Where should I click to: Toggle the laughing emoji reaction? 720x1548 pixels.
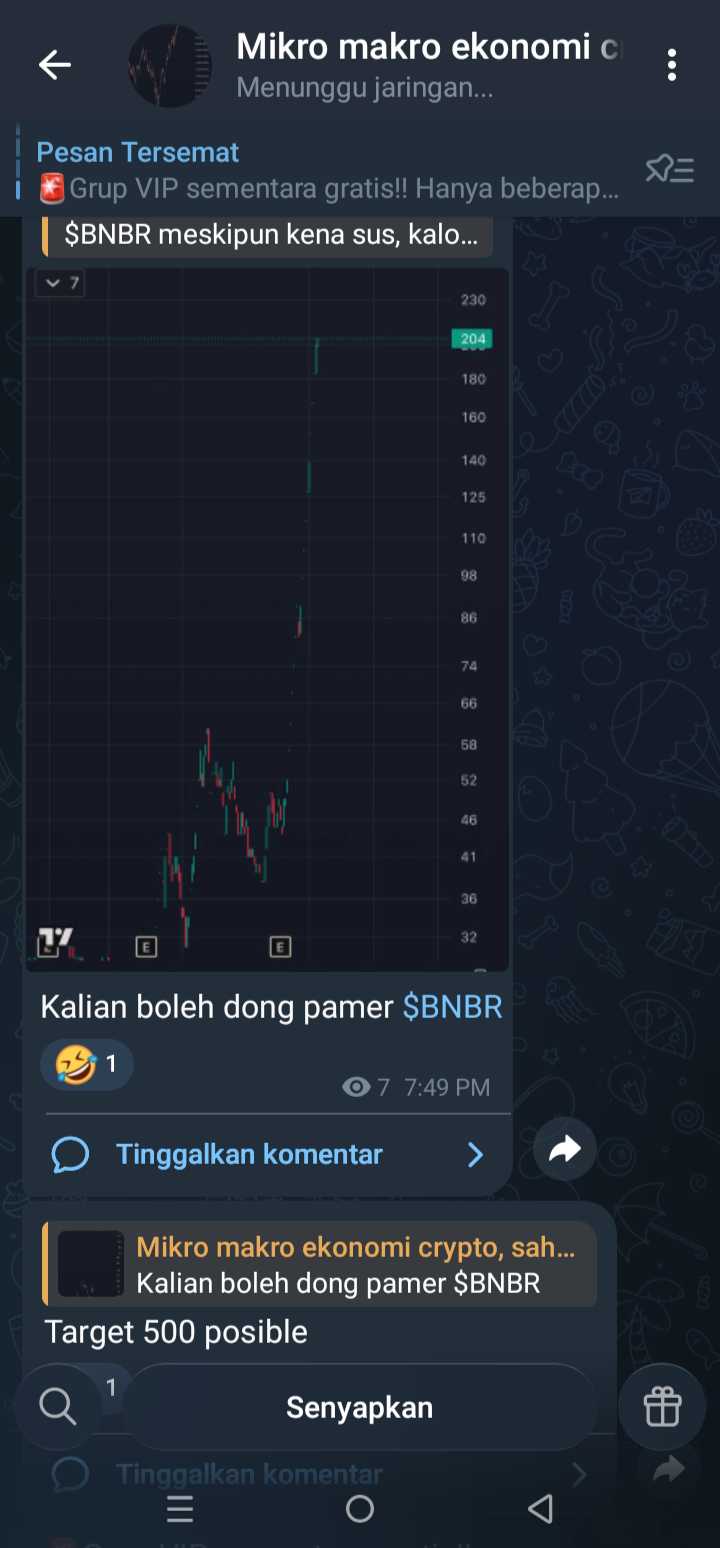[86, 1064]
